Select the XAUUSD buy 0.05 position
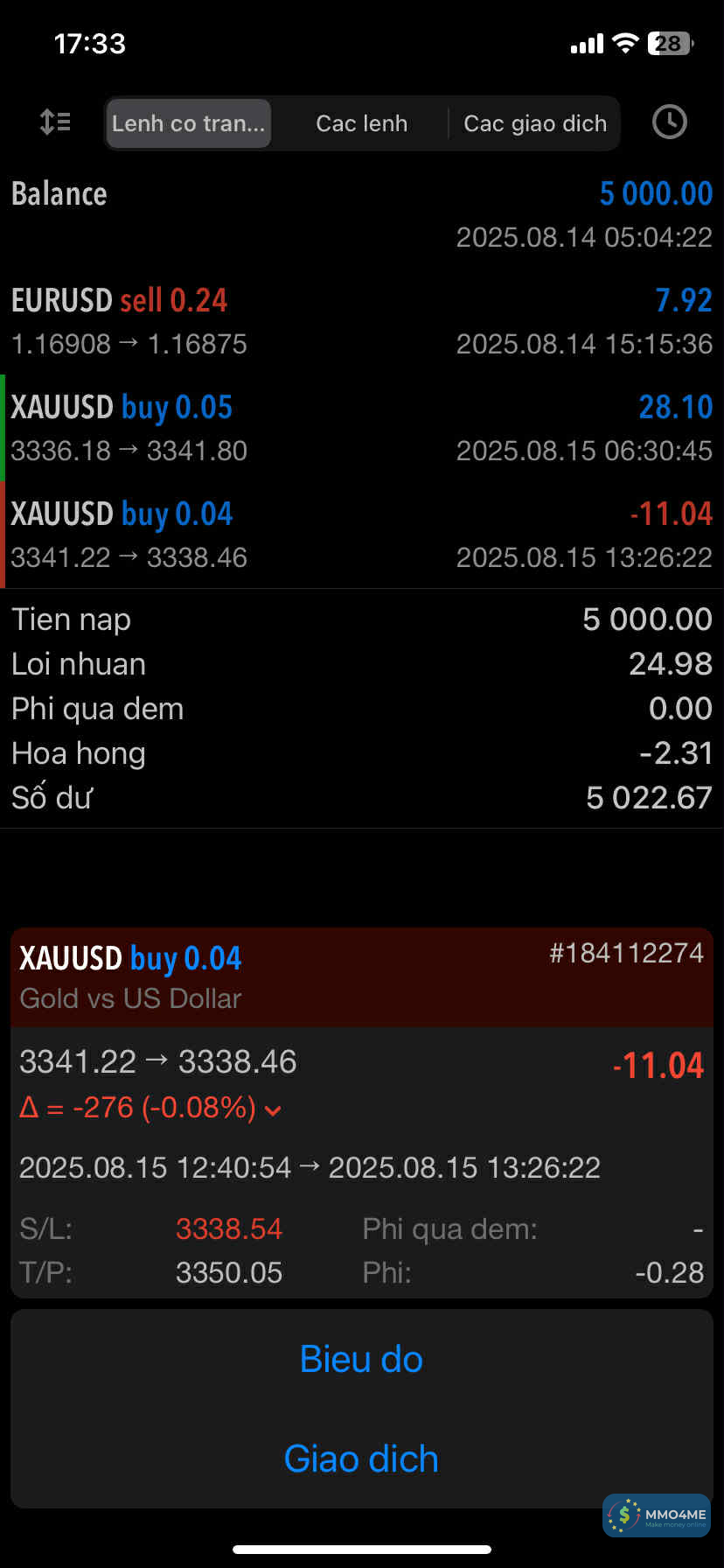The width and height of the screenshot is (724, 1568). 361,428
